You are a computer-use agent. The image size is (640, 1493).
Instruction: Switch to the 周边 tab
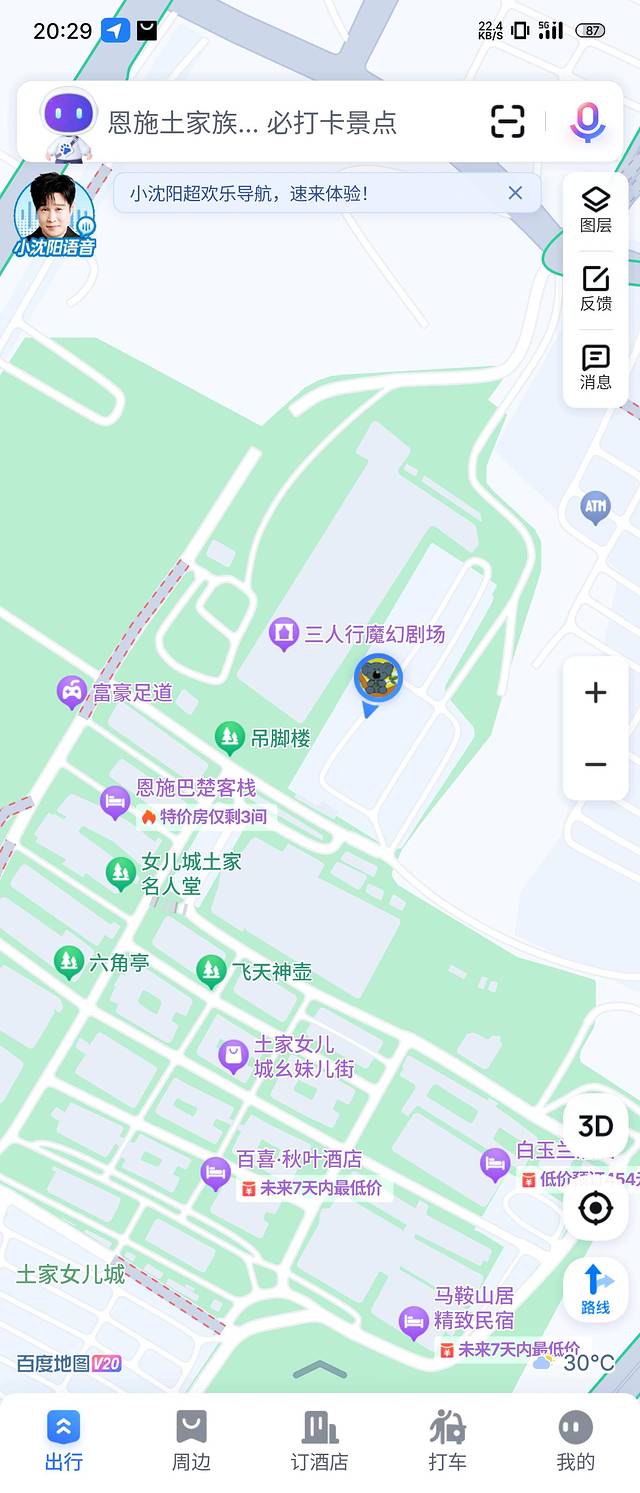click(191, 1440)
